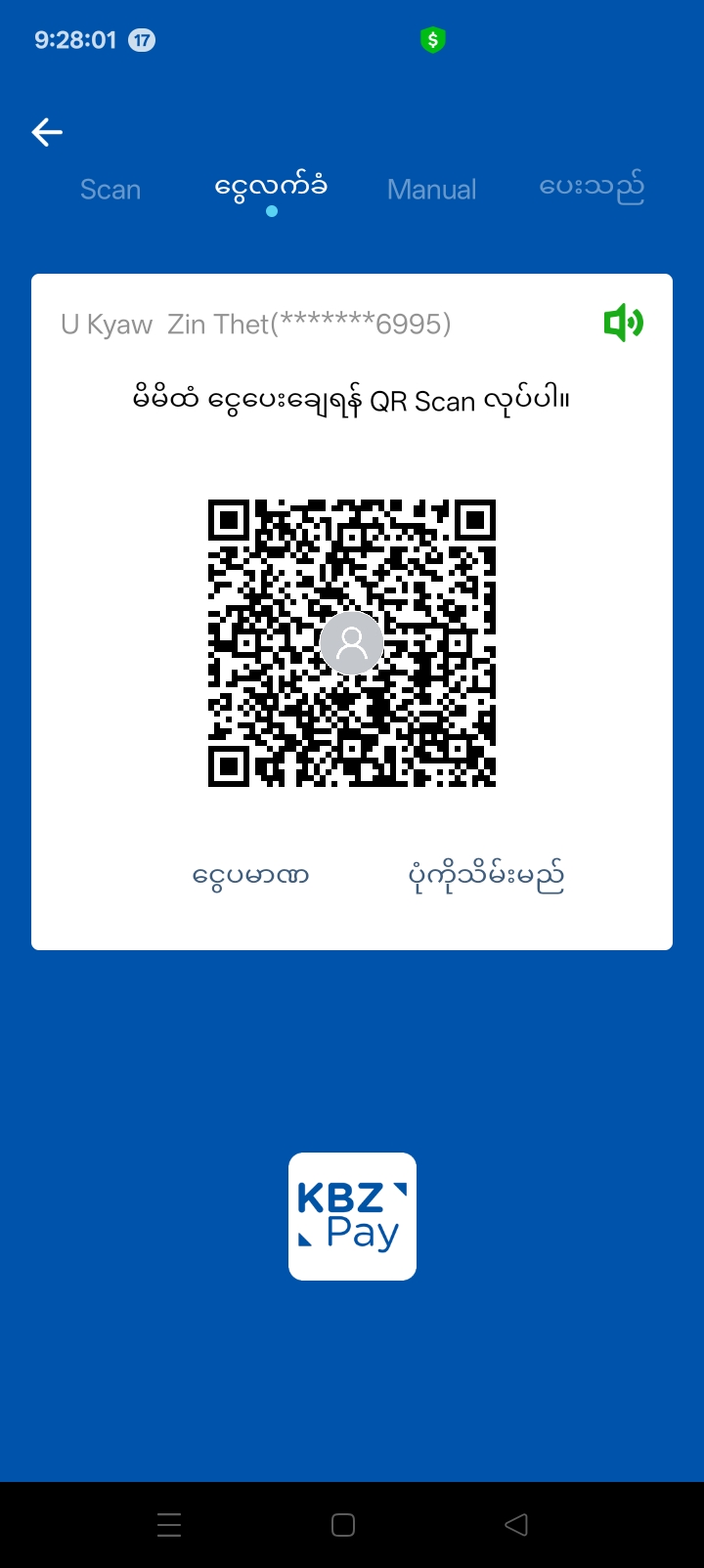This screenshot has height=1568, width=704.
Task: Select the ငွေလက်ခံ tab
Action: pos(271,188)
